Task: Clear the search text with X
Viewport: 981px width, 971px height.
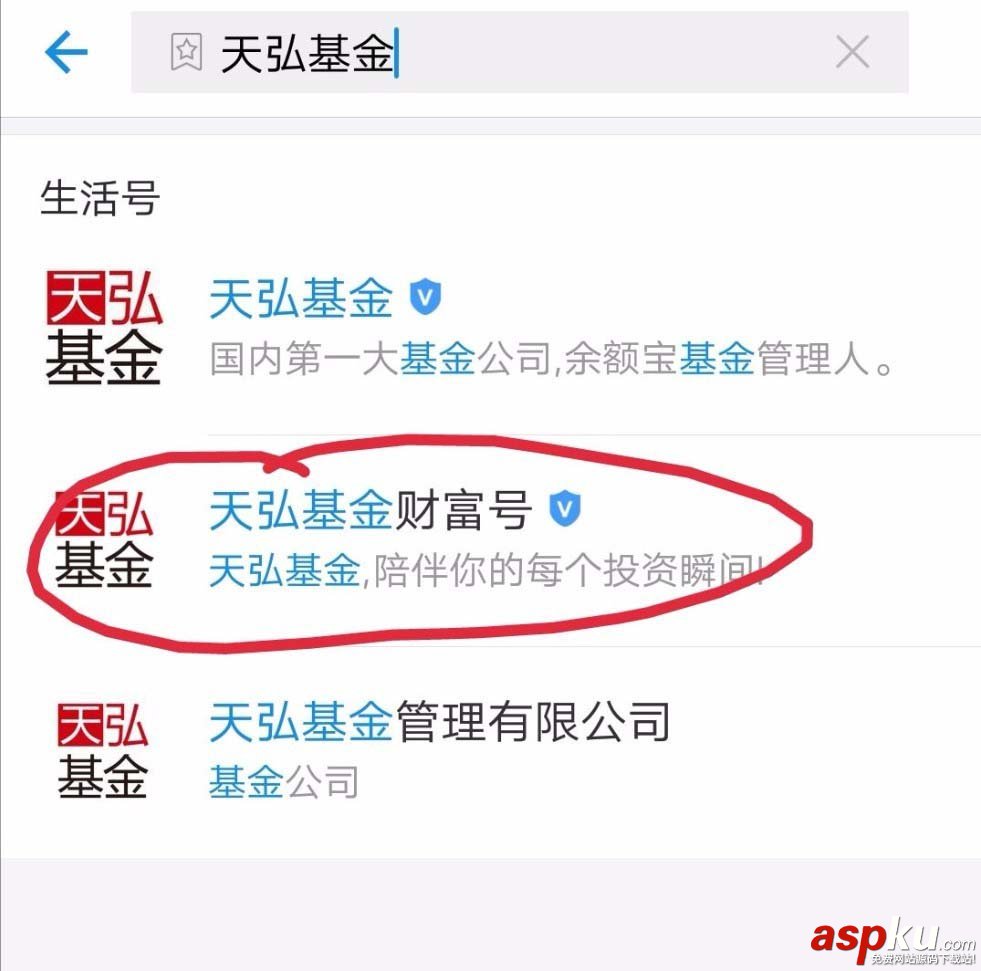Action: tap(852, 52)
